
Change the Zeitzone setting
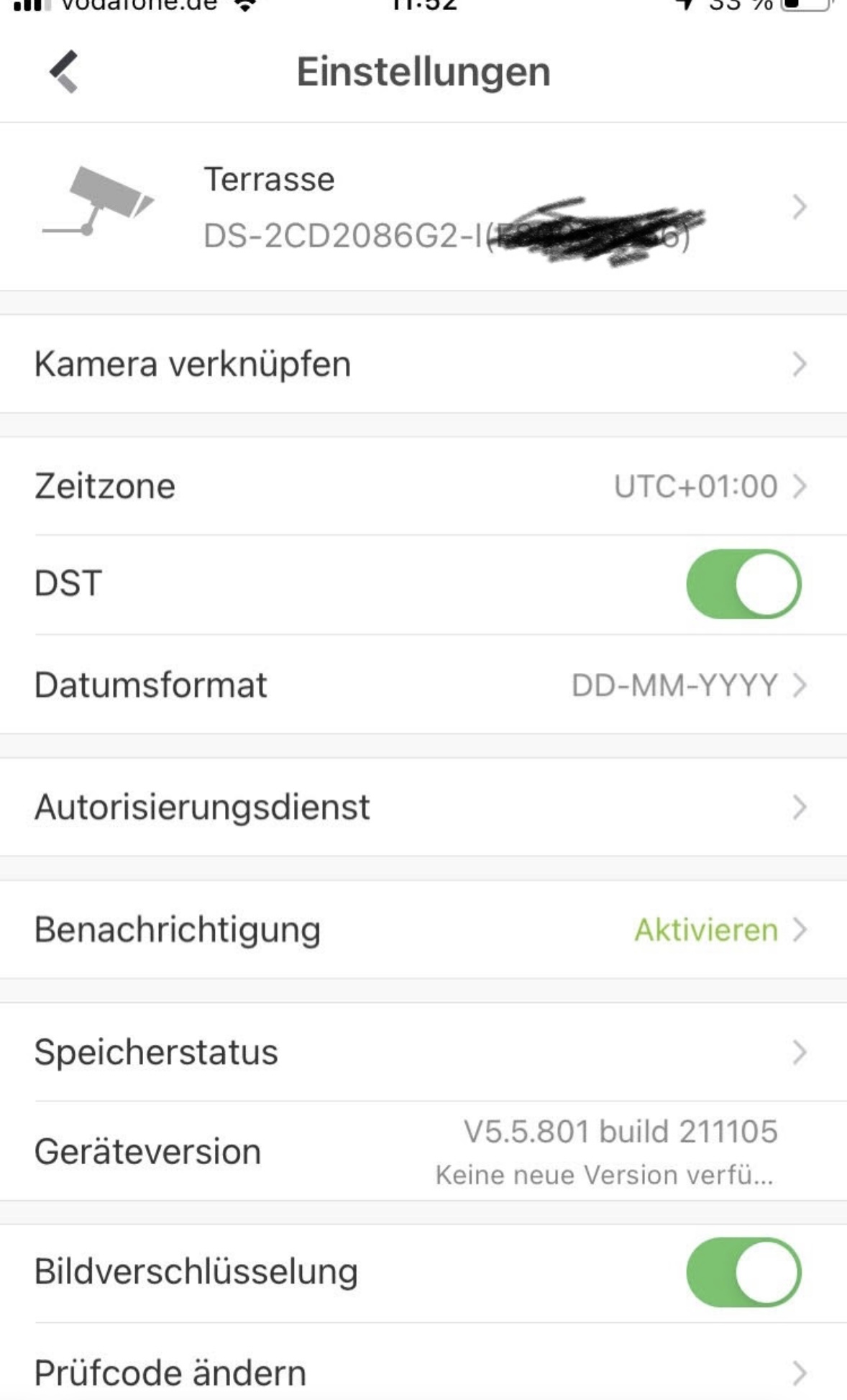tap(423, 487)
